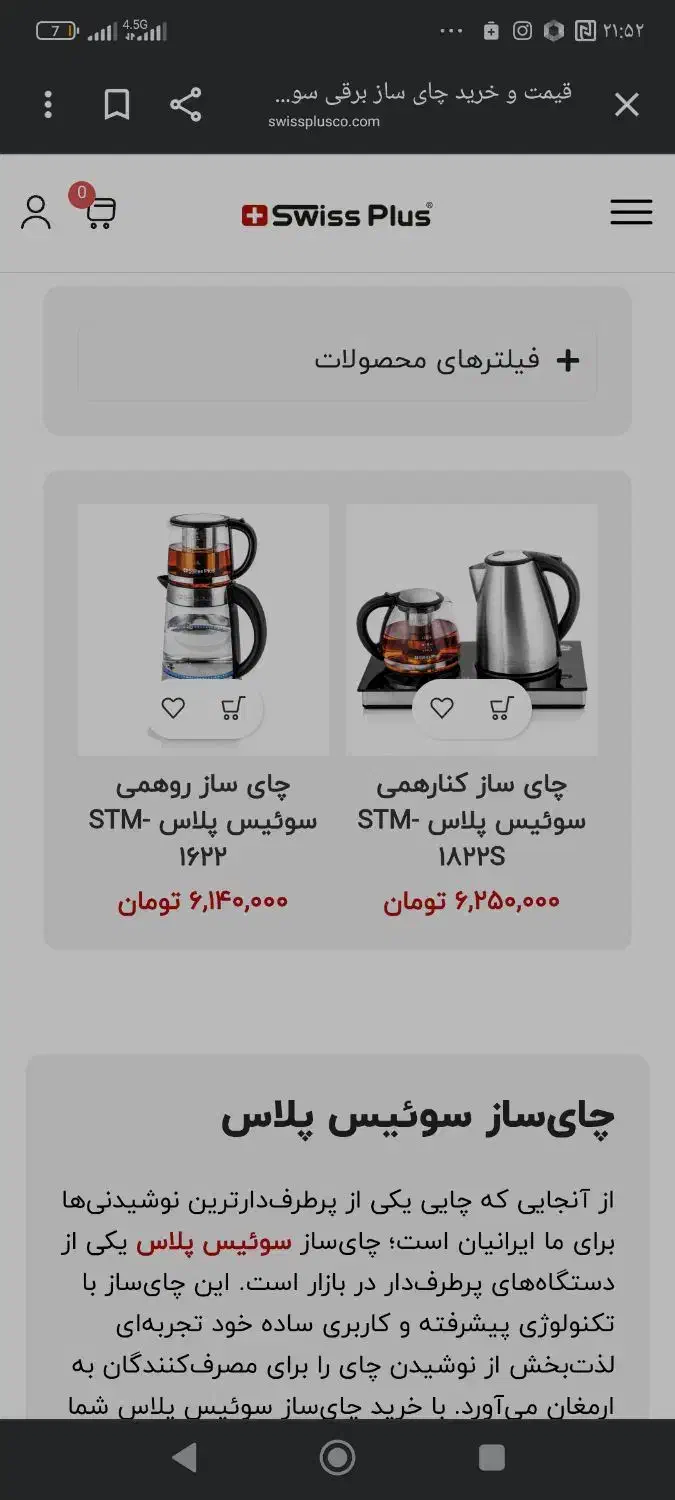Open recent apps from the navigation bar

pos(491,1458)
